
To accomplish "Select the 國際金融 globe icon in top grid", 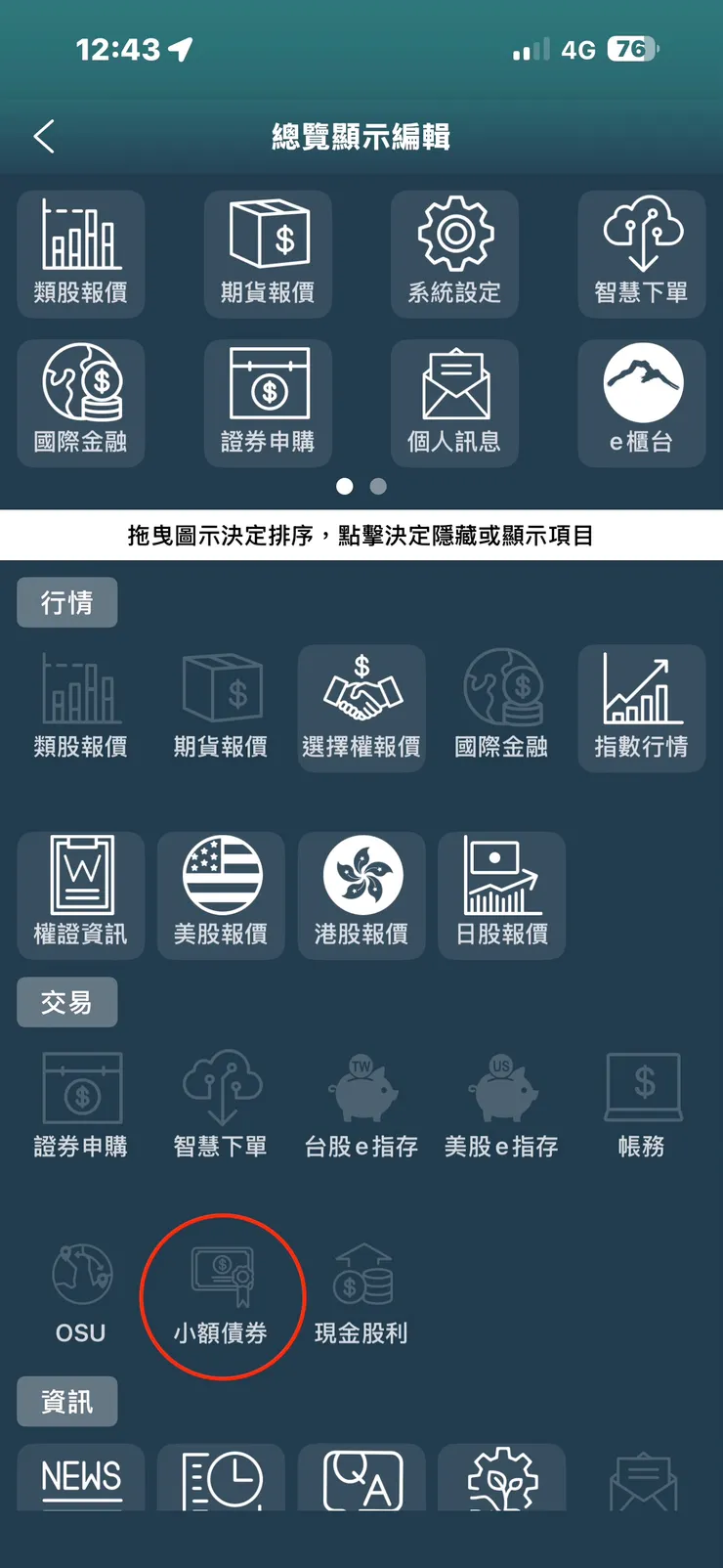I will [x=80, y=389].
